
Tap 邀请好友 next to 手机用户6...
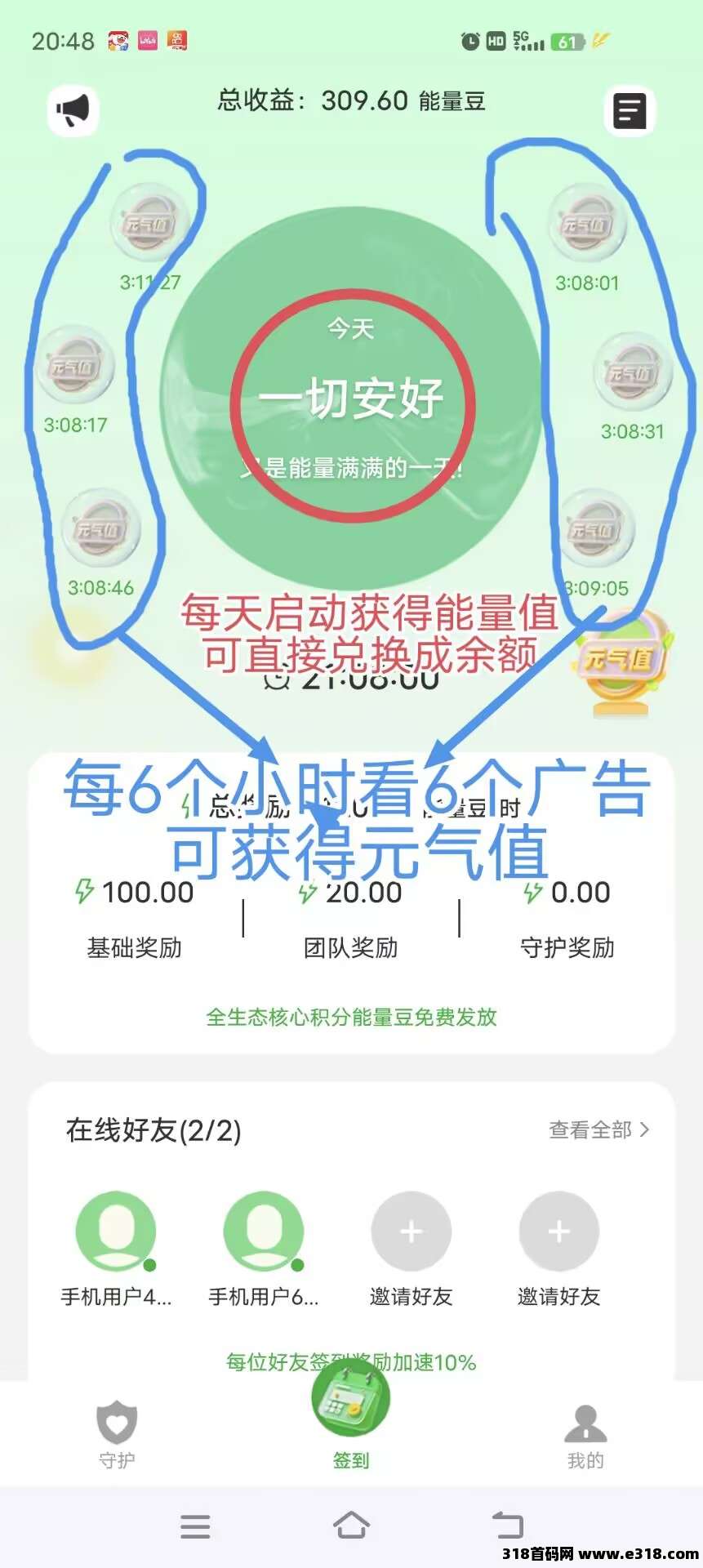tap(411, 1232)
